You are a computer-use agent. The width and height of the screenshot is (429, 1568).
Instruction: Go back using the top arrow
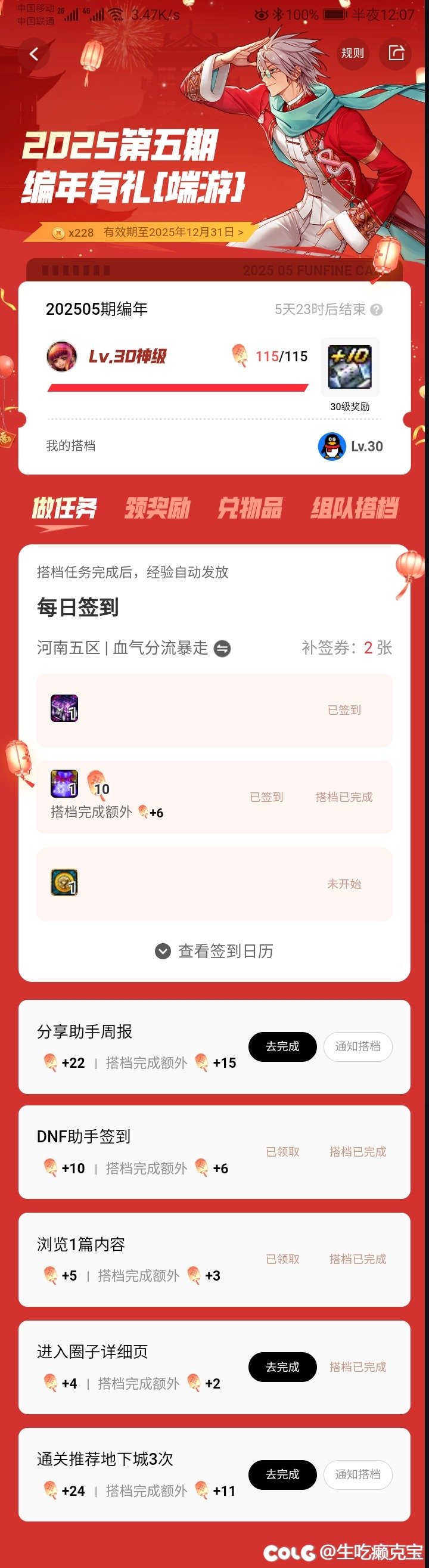point(34,54)
